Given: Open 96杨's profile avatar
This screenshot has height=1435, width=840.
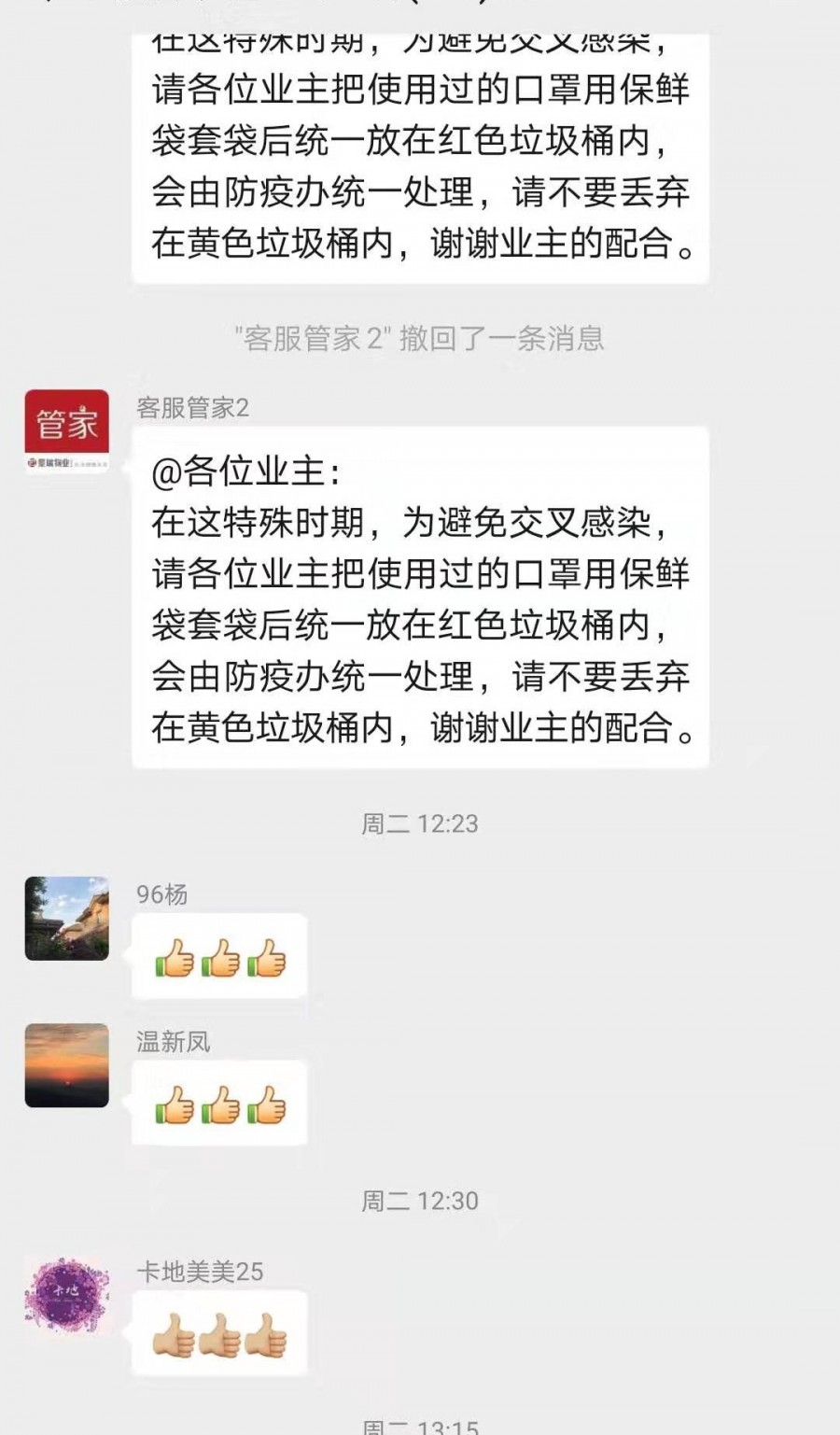Looking at the screenshot, I should [66, 919].
